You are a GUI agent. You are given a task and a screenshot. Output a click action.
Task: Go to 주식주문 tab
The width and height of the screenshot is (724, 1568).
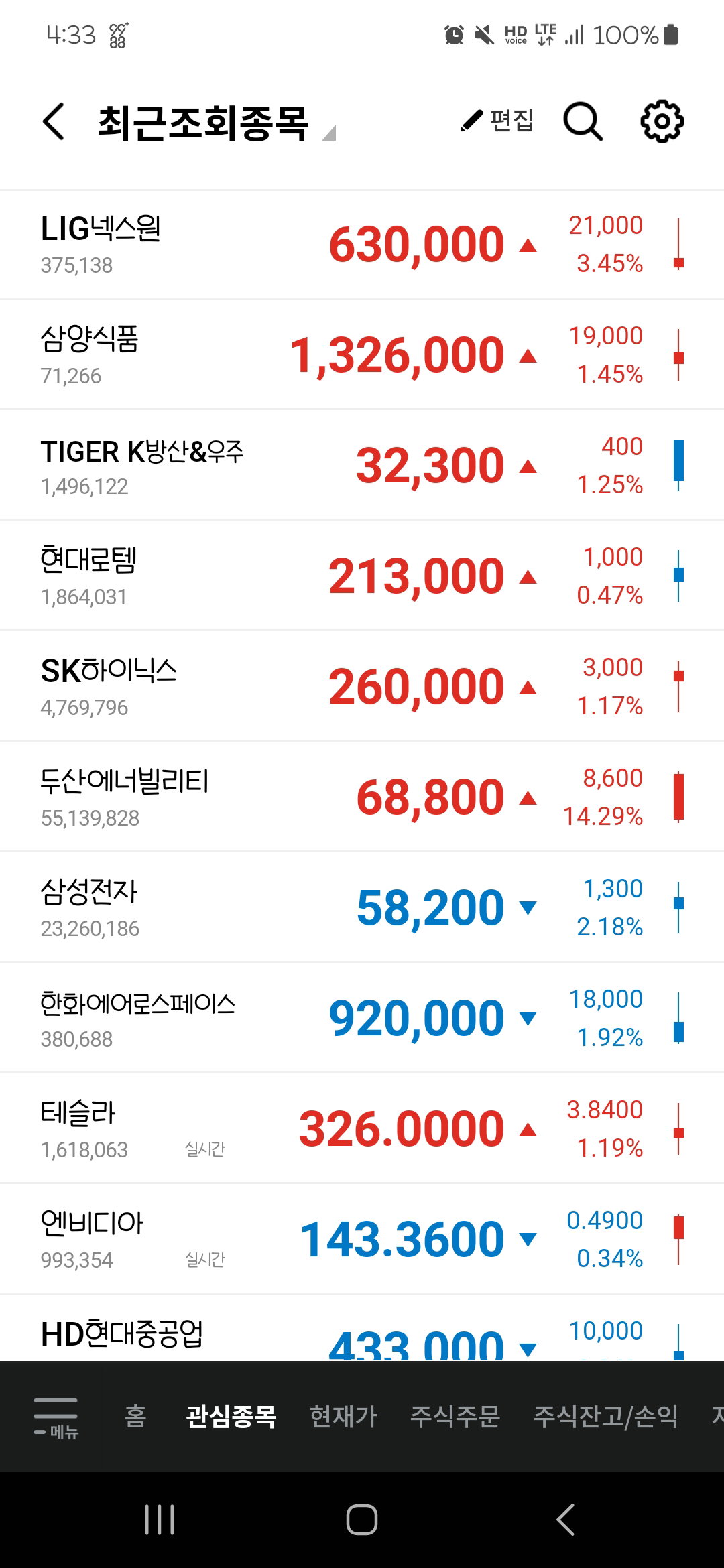tap(455, 1416)
